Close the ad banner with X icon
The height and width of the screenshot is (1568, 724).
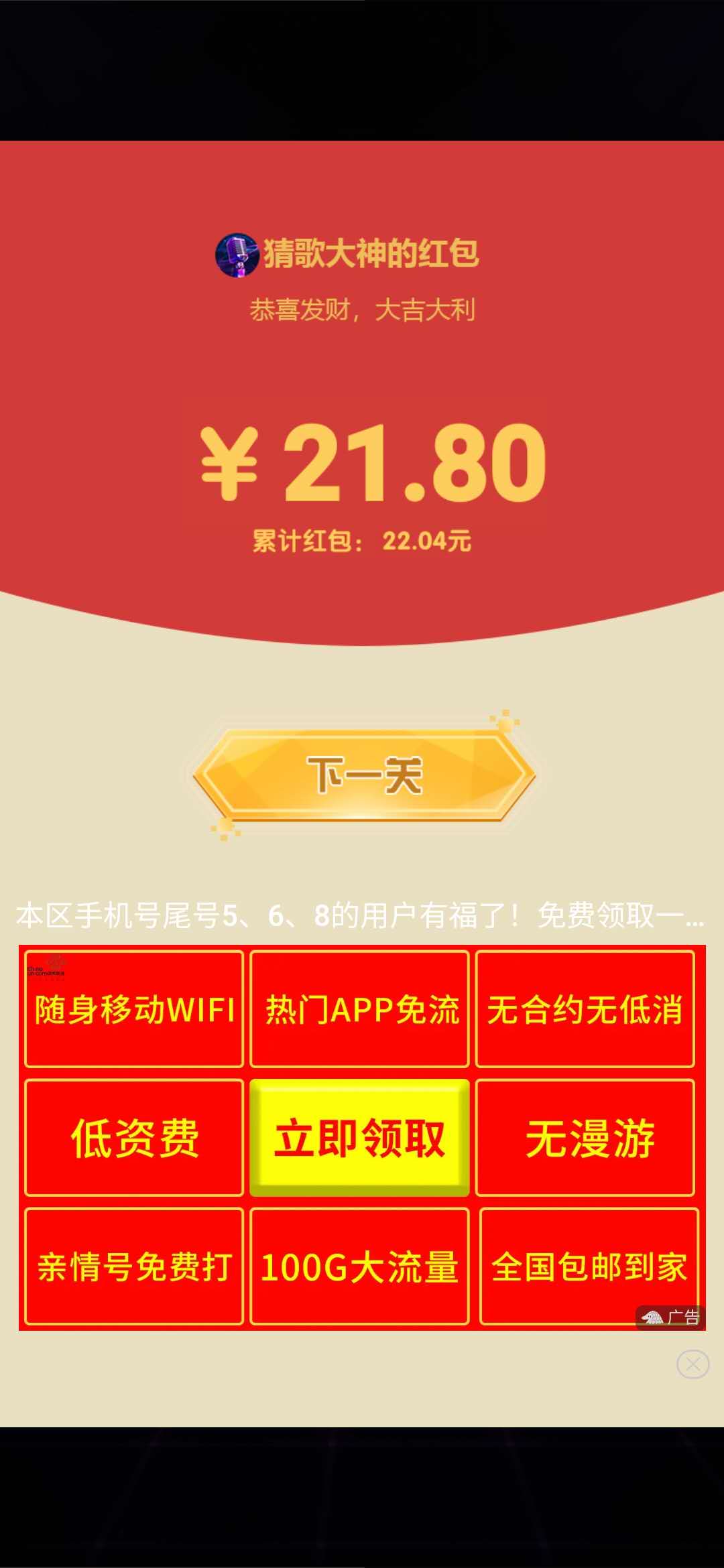(692, 1364)
